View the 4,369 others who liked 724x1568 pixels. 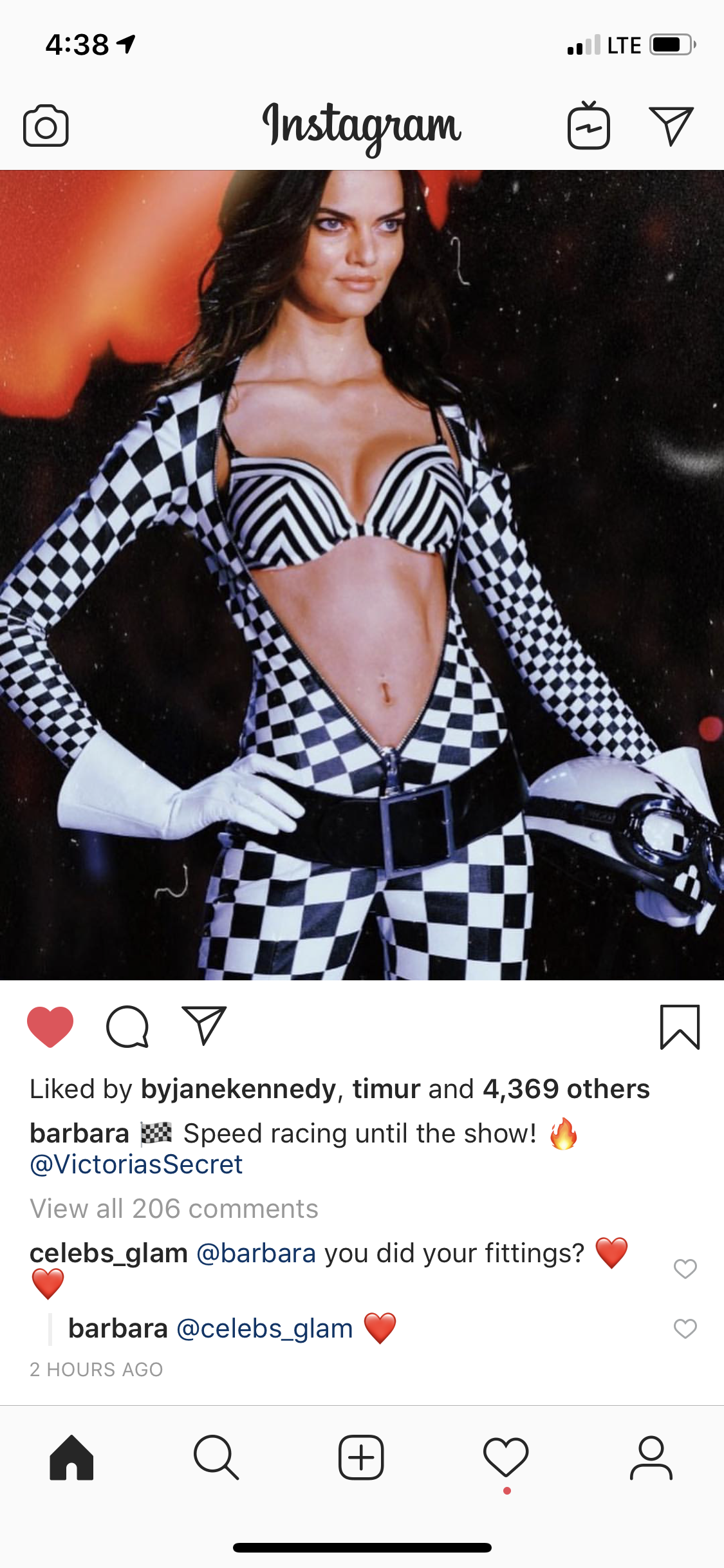coord(566,1089)
